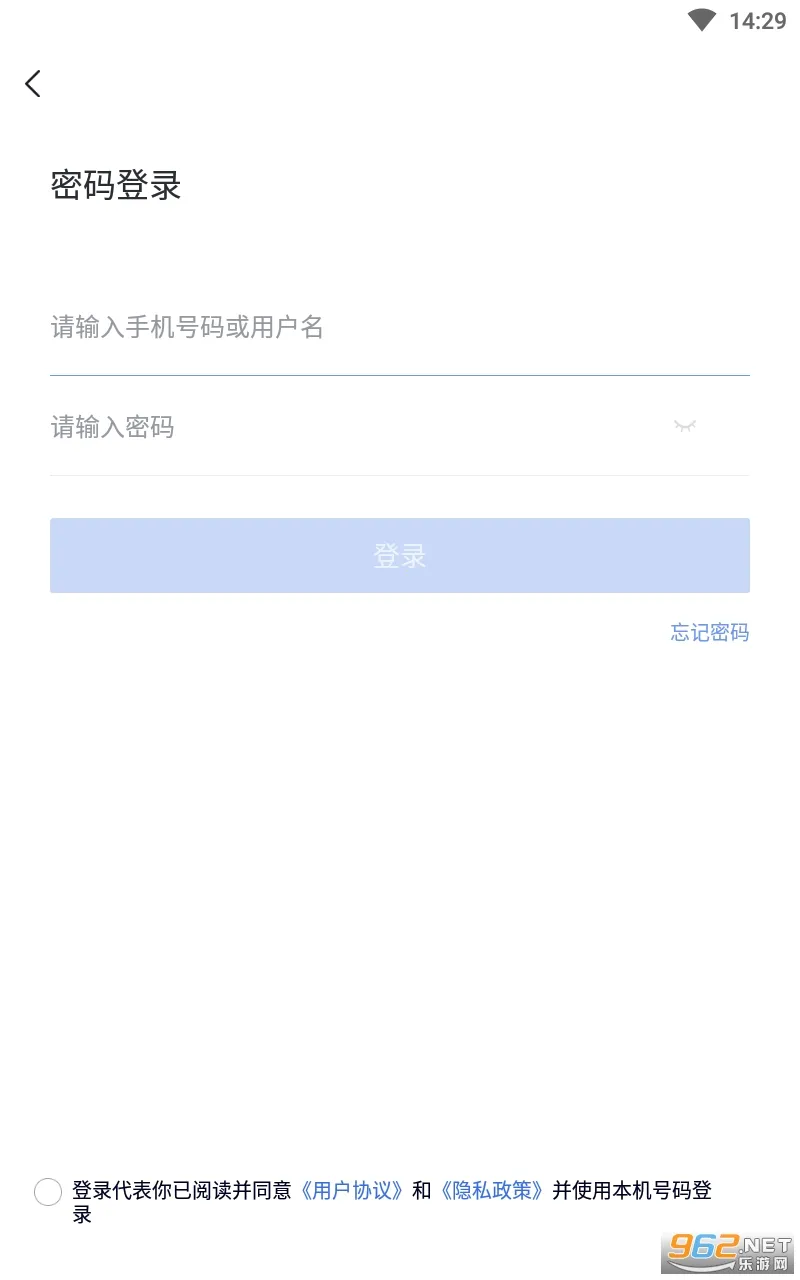
Task: Open the 《隐私政策》 privacy policy link
Action: coord(495,1191)
